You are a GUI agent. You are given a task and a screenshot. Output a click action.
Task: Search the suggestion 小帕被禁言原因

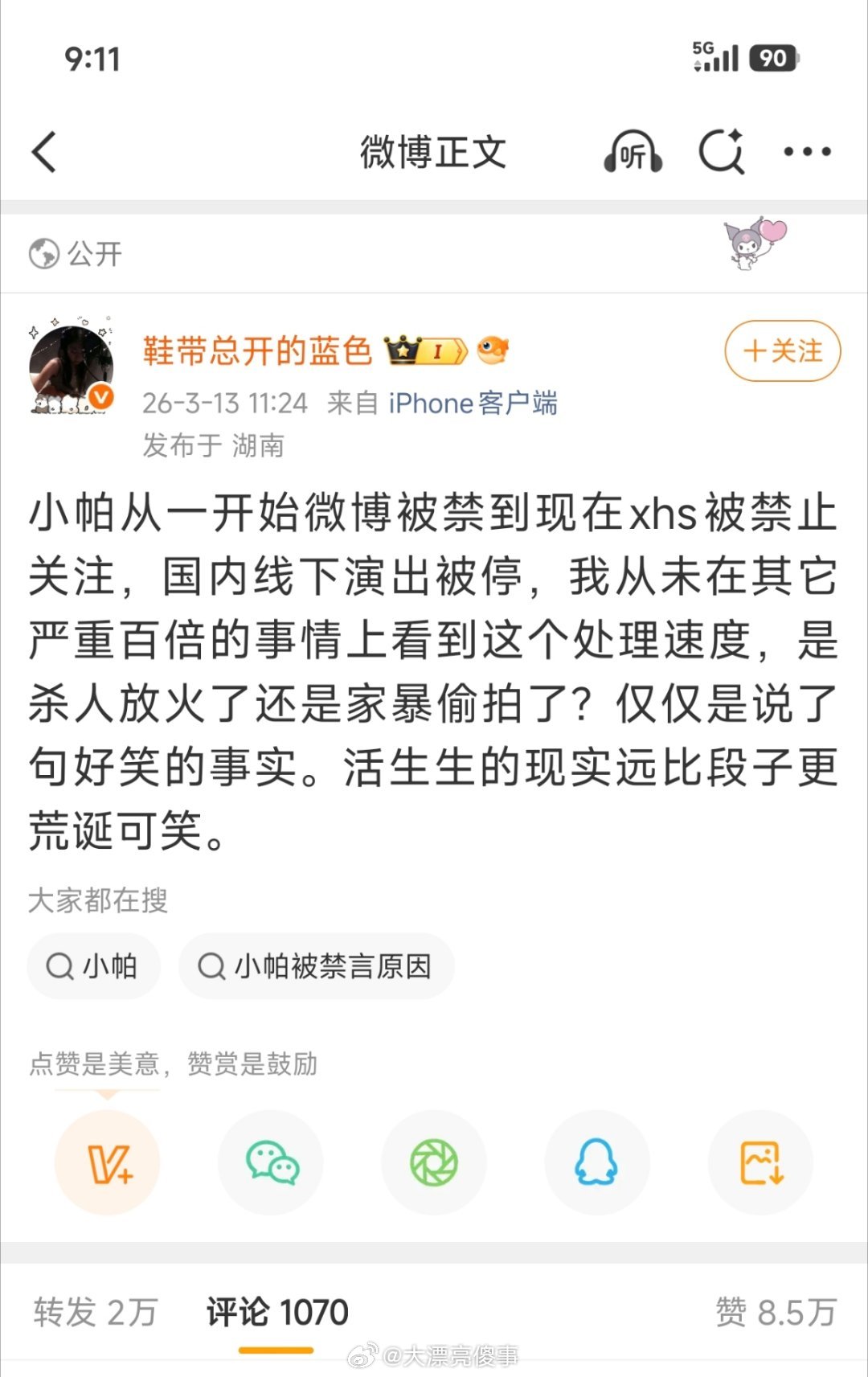click(x=316, y=966)
